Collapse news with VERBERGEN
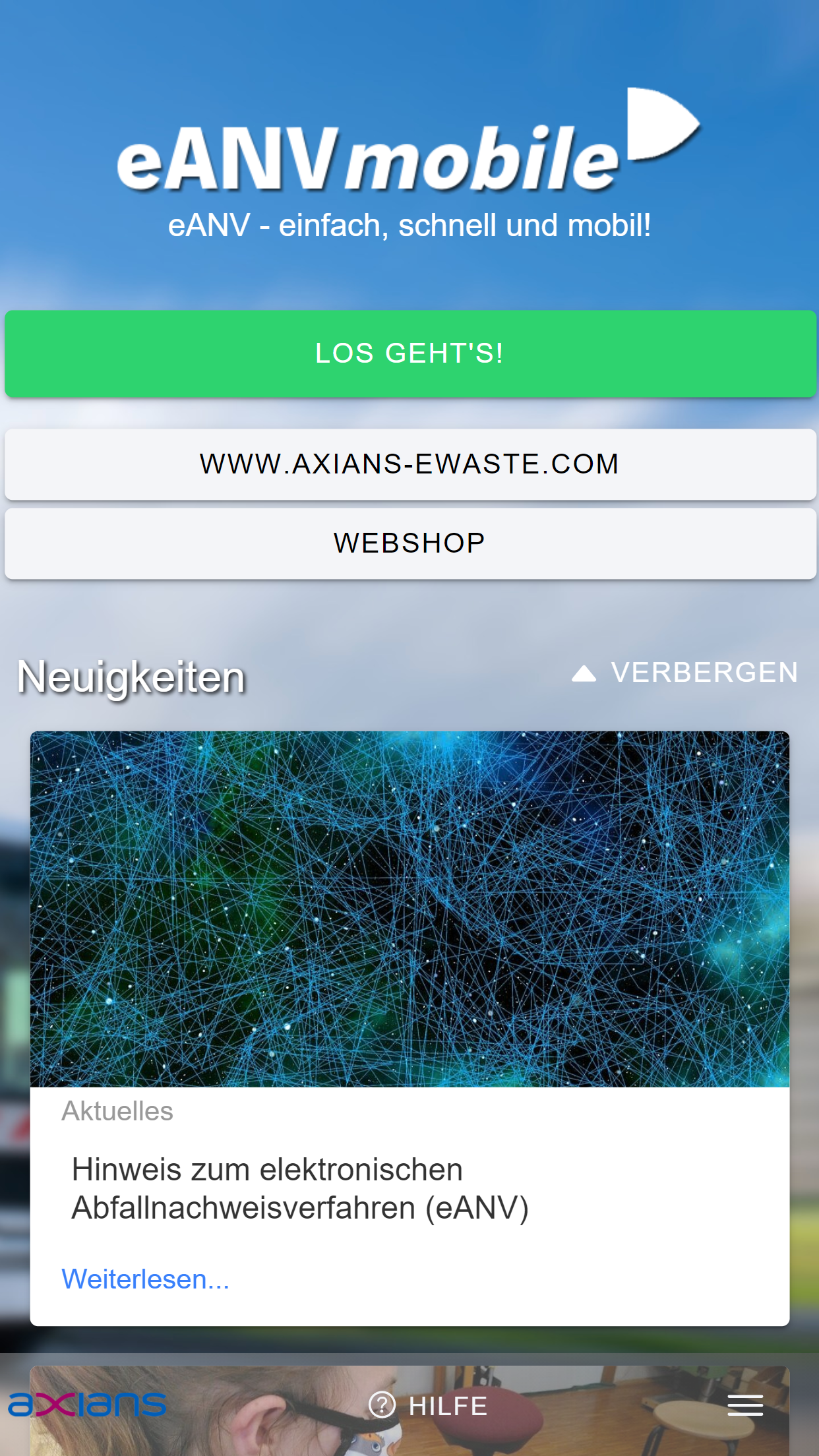Screen dimensions: 819x1456 pyautogui.click(x=684, y=673)
